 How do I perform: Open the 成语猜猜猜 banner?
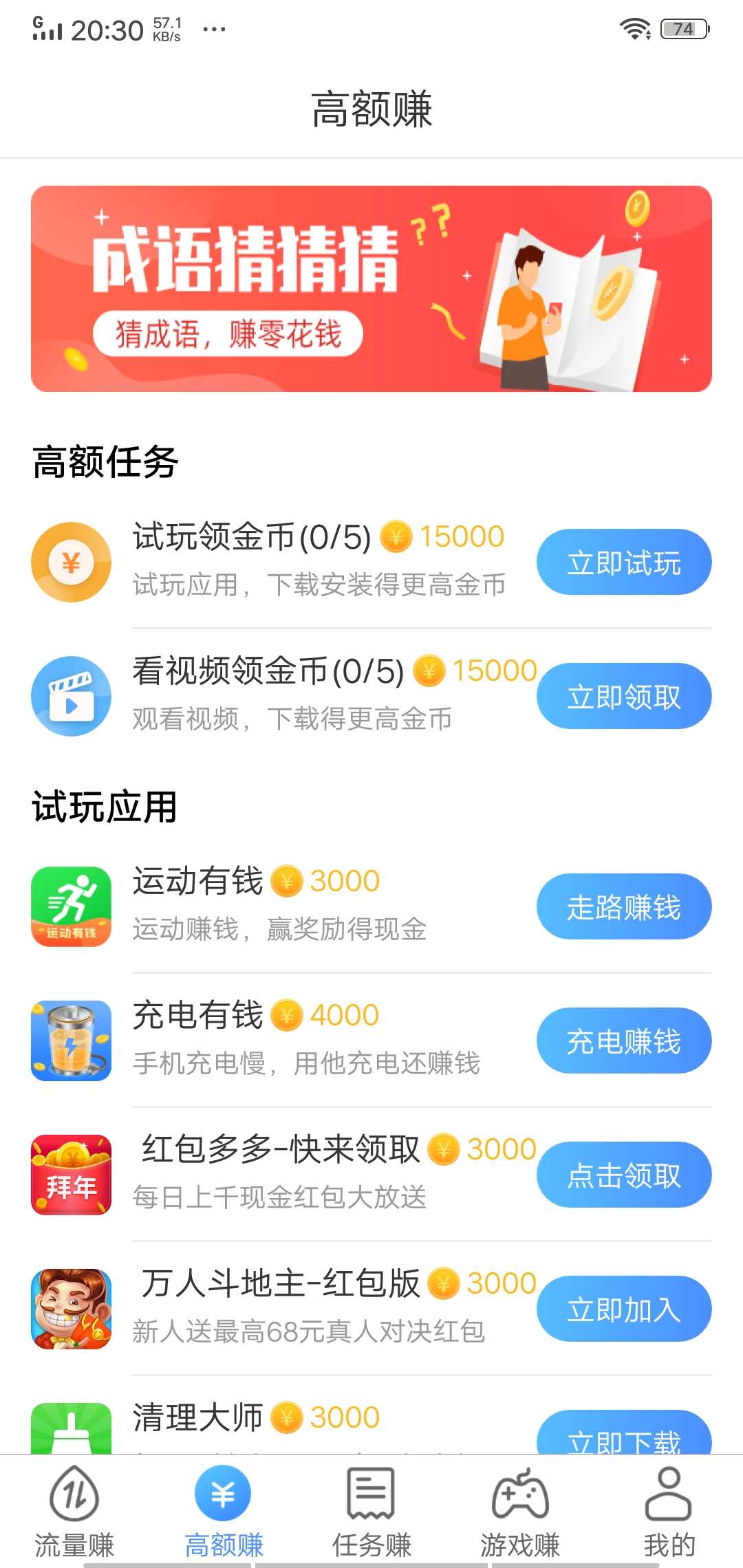(x=371, y=287)
